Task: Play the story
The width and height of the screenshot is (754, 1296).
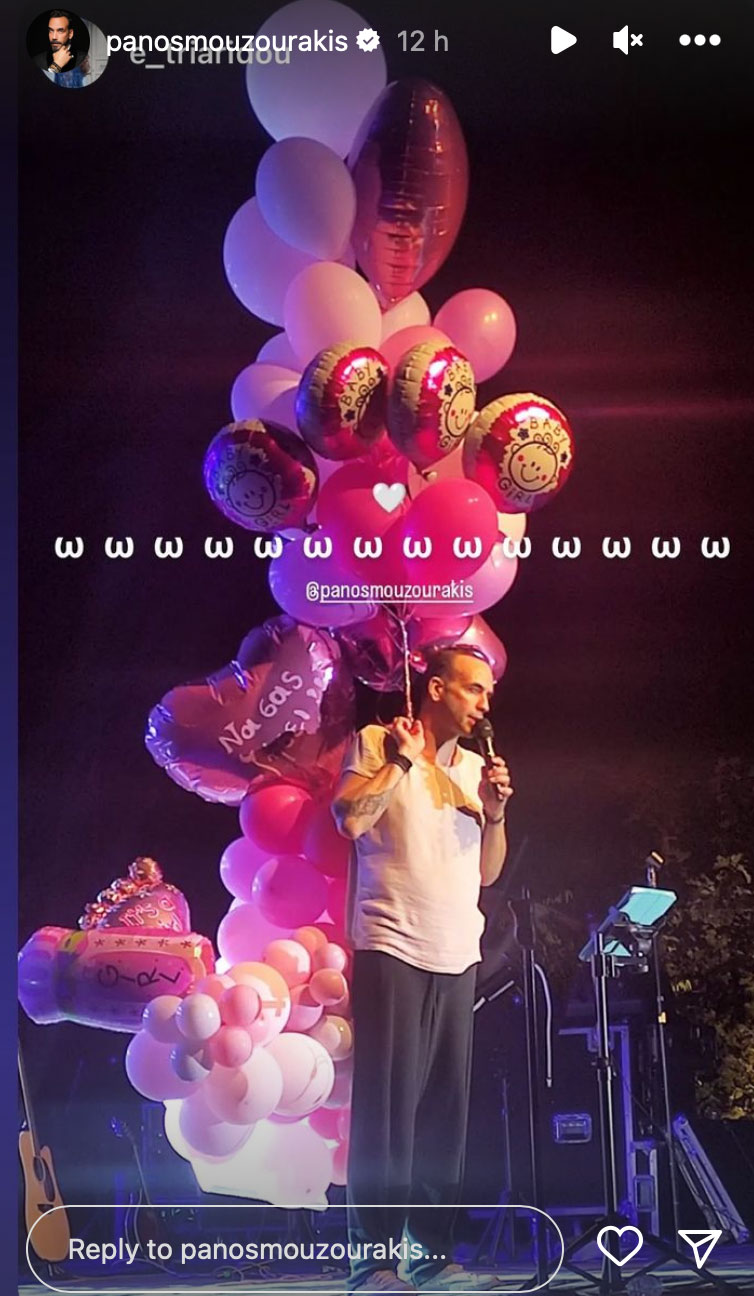Action: coord(563,40)
